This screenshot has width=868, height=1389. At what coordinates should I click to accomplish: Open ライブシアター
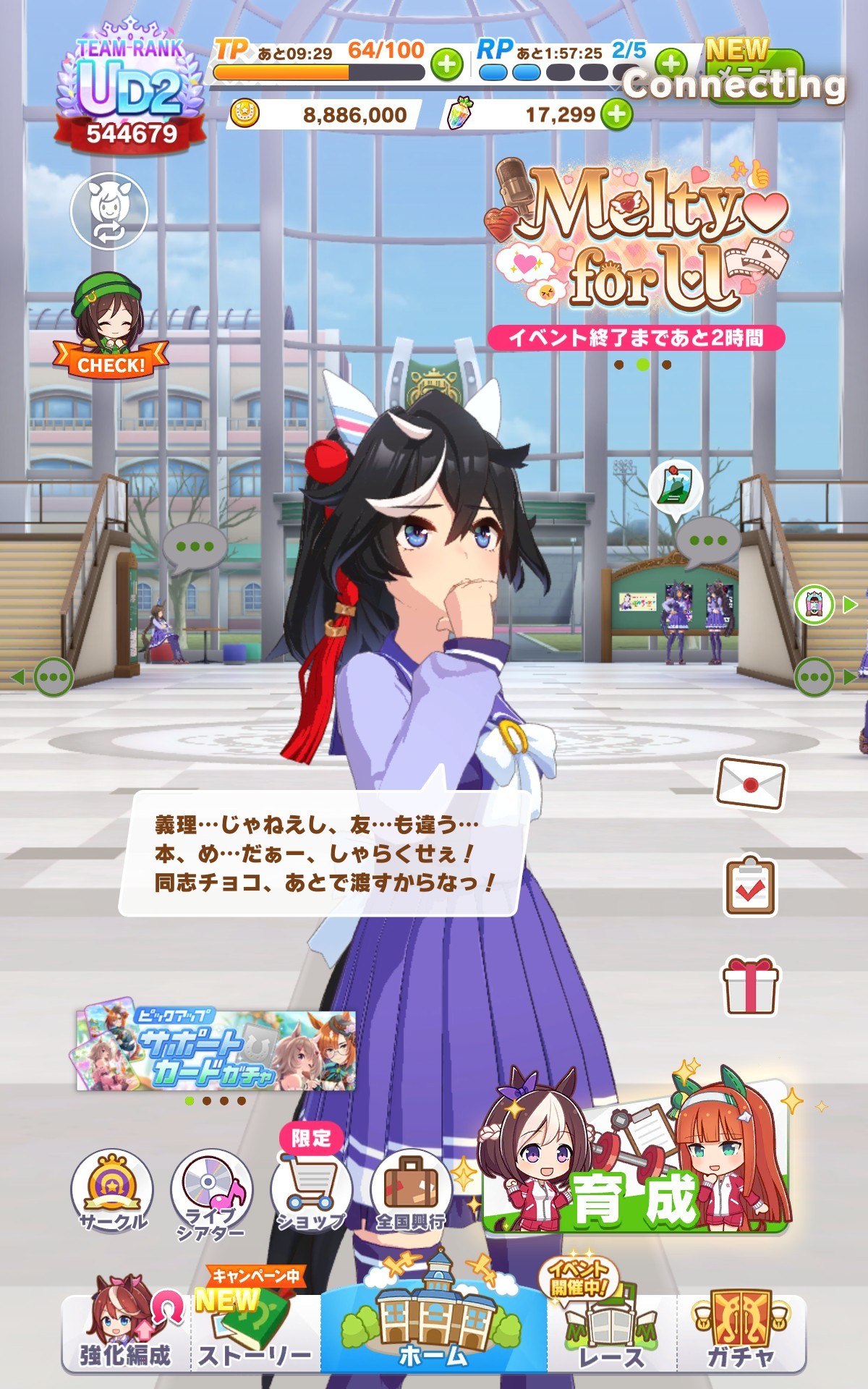211,1194
